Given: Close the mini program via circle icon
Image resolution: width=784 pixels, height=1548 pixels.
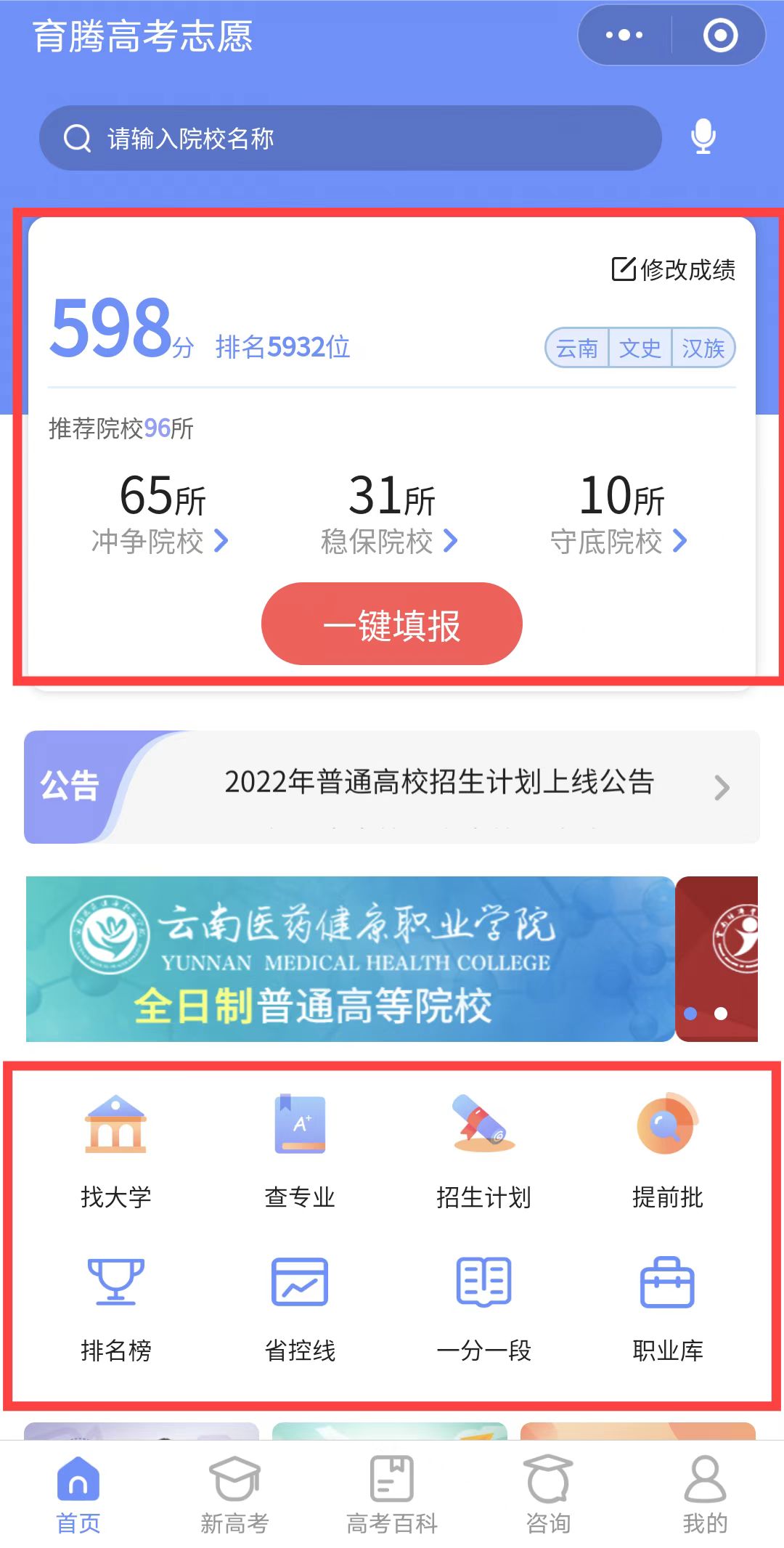Looking at the screenshot, I should coord(720,35).
